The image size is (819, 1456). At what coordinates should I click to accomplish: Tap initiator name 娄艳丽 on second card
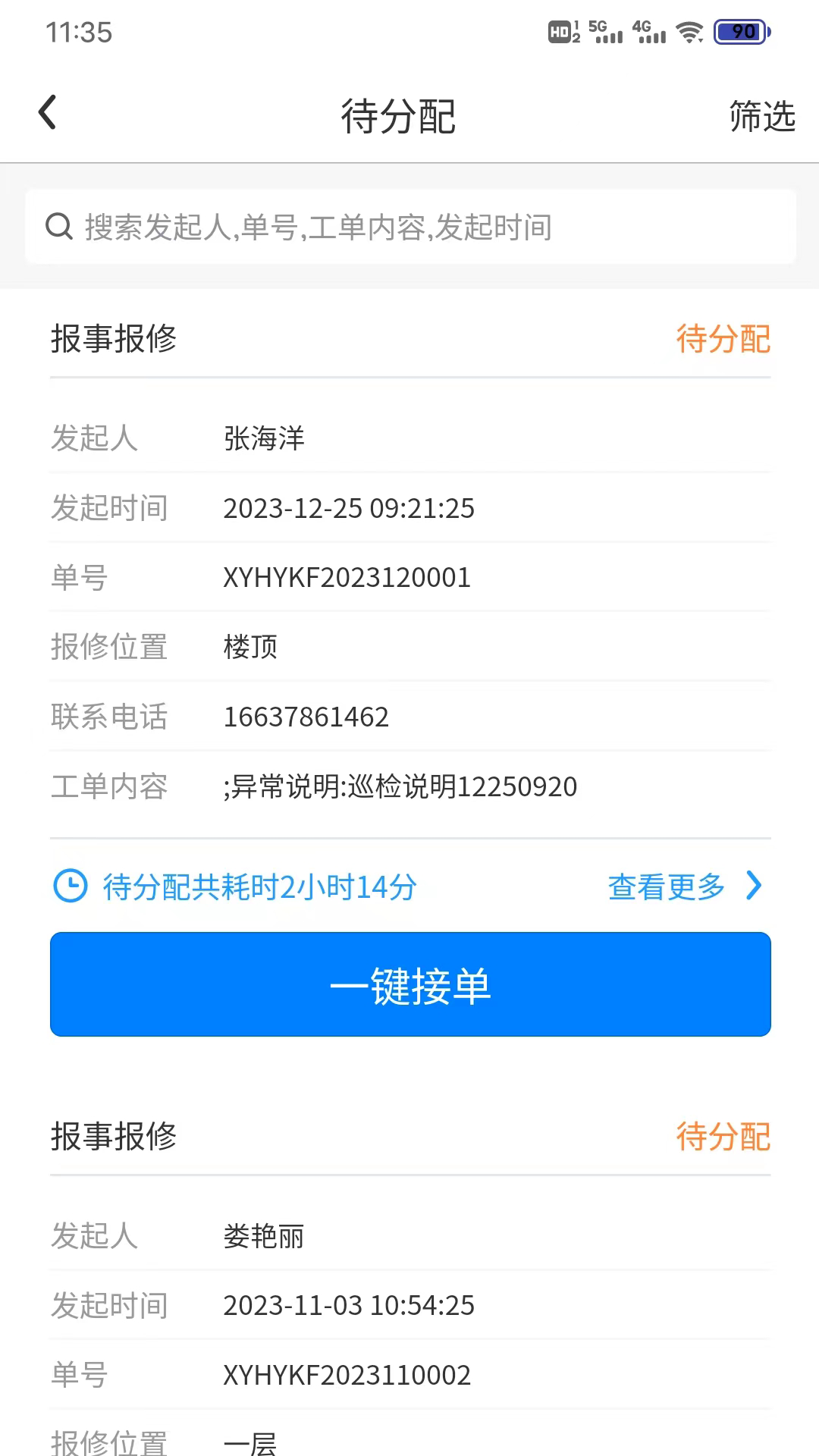(x=263, y=1235)
